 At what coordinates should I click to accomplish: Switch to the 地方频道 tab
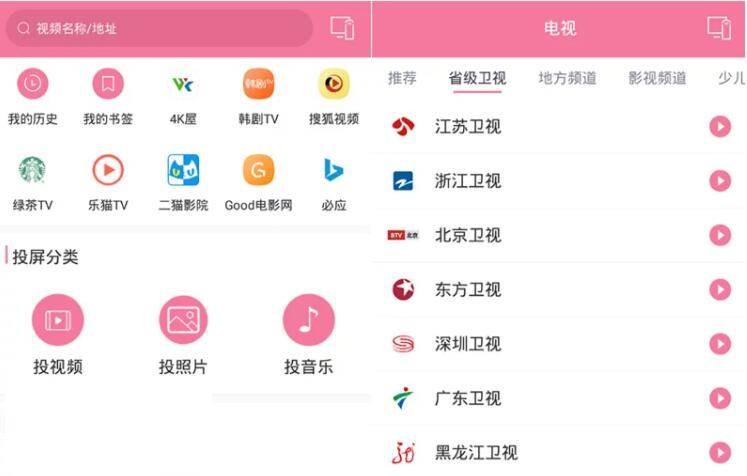(x=567, y=78)
